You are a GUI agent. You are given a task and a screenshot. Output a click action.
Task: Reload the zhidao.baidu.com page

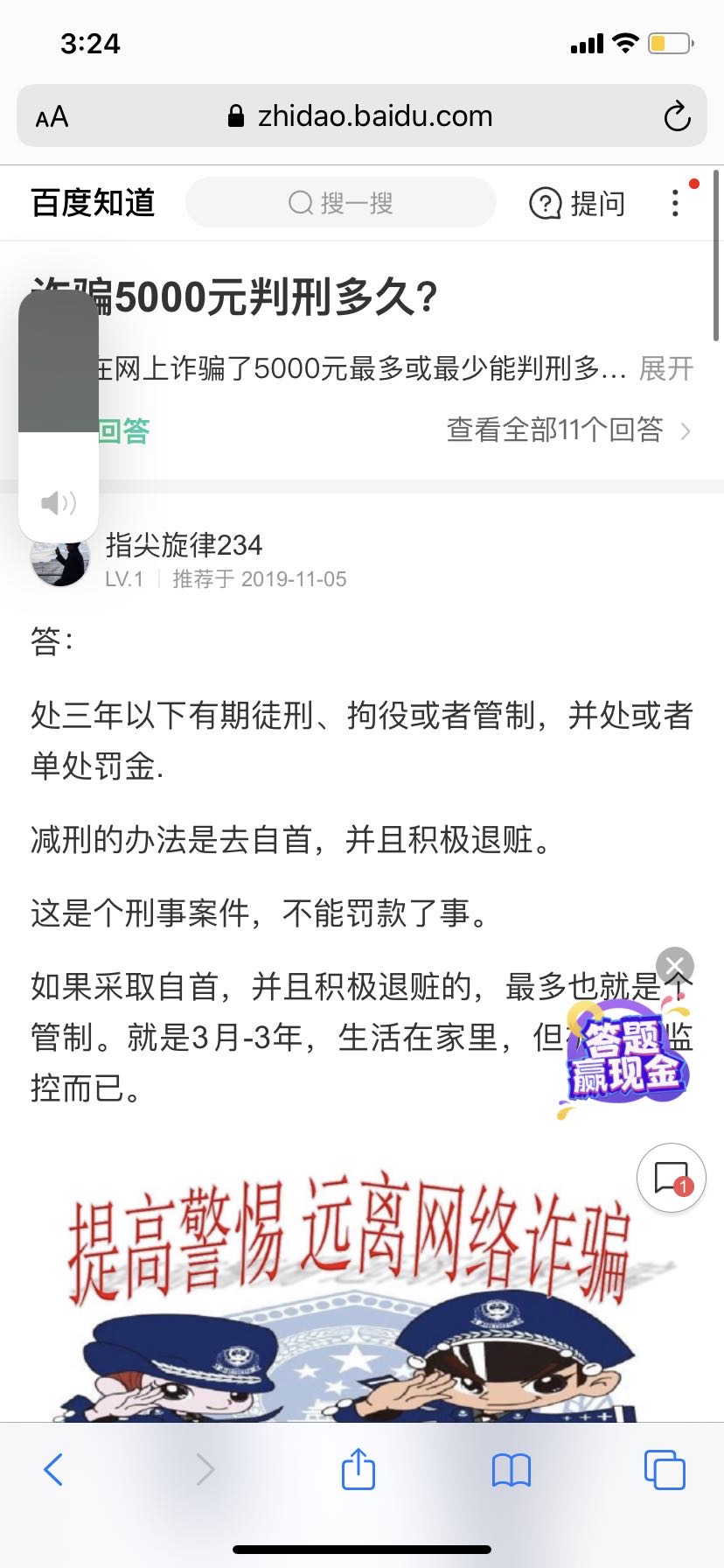coord(677,116)
